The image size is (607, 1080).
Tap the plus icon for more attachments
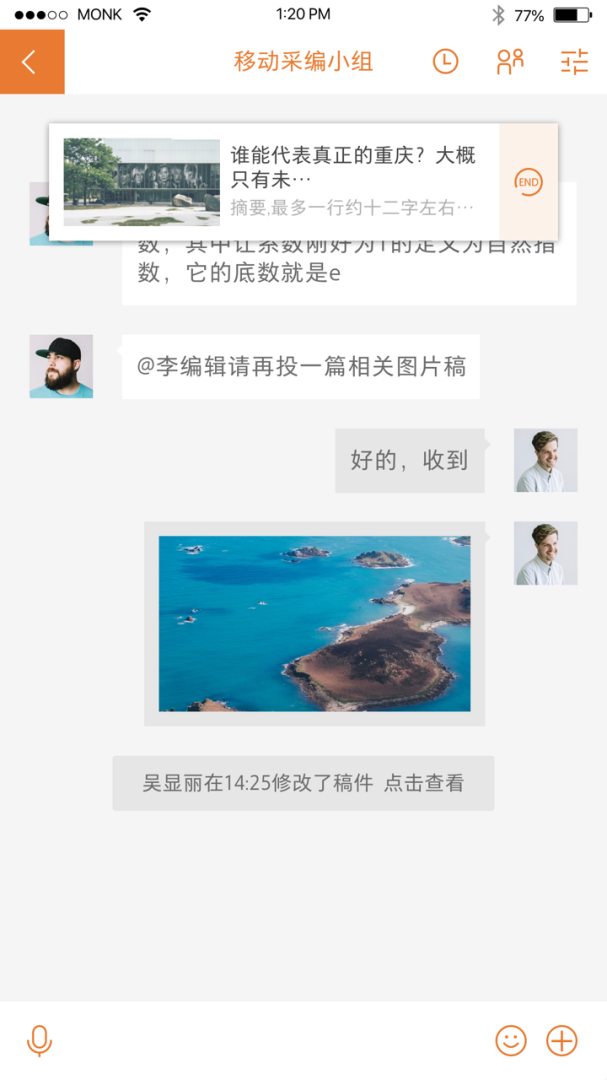[x=562, y=1041]
